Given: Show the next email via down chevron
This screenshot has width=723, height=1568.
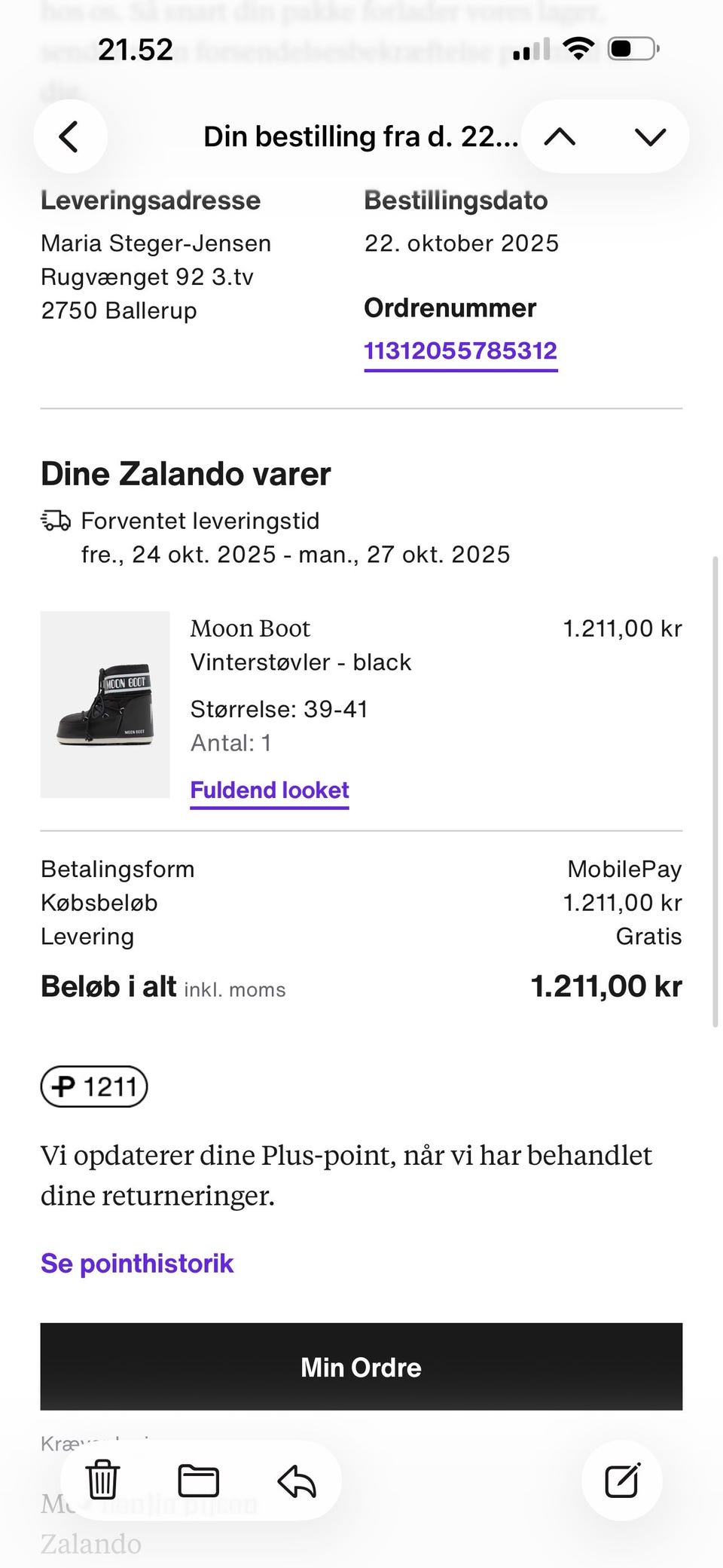Looking at the screenshot, I should 649,136.
